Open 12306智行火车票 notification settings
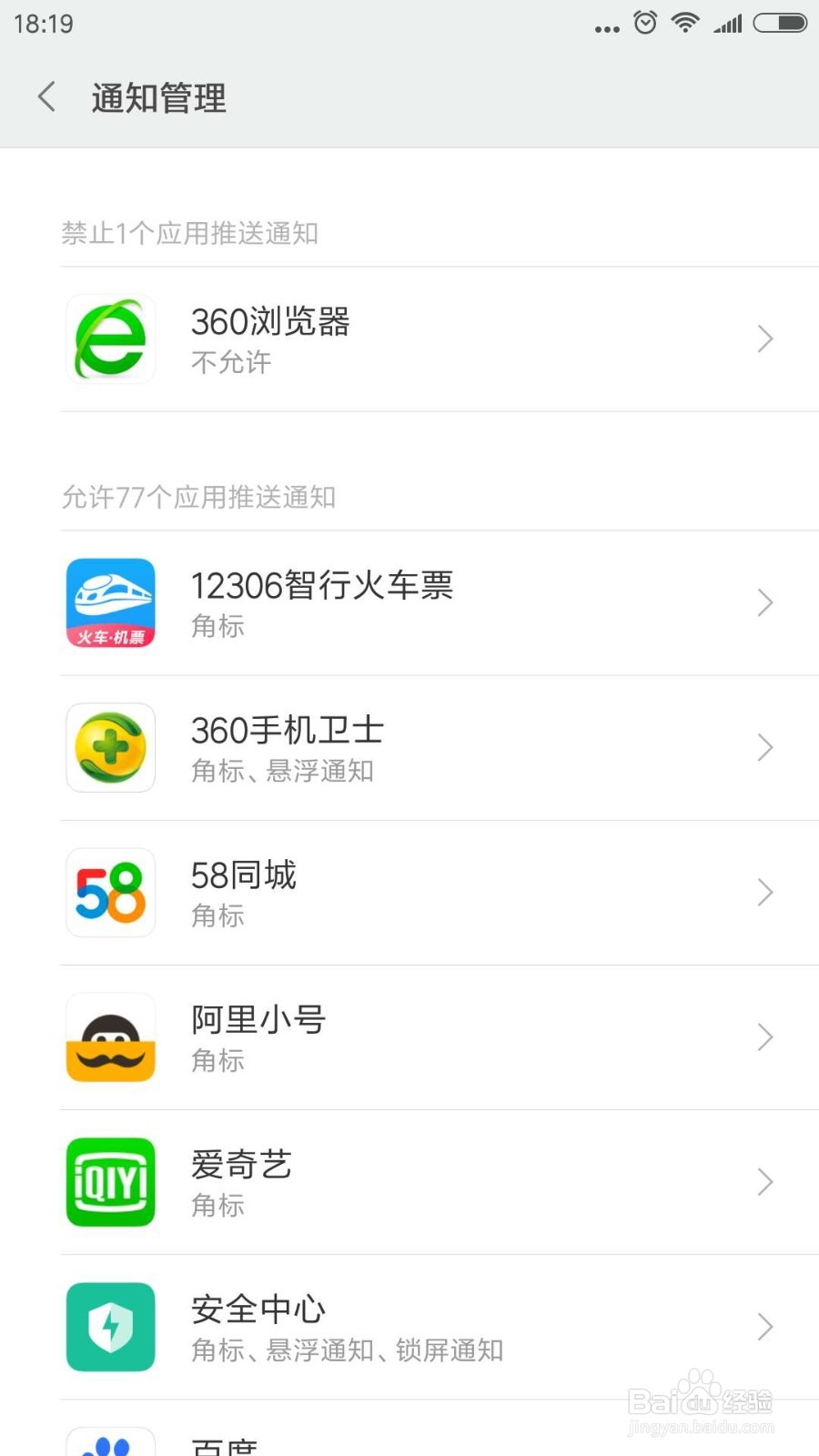This screenshot has height=1456, width=819. 409,603
